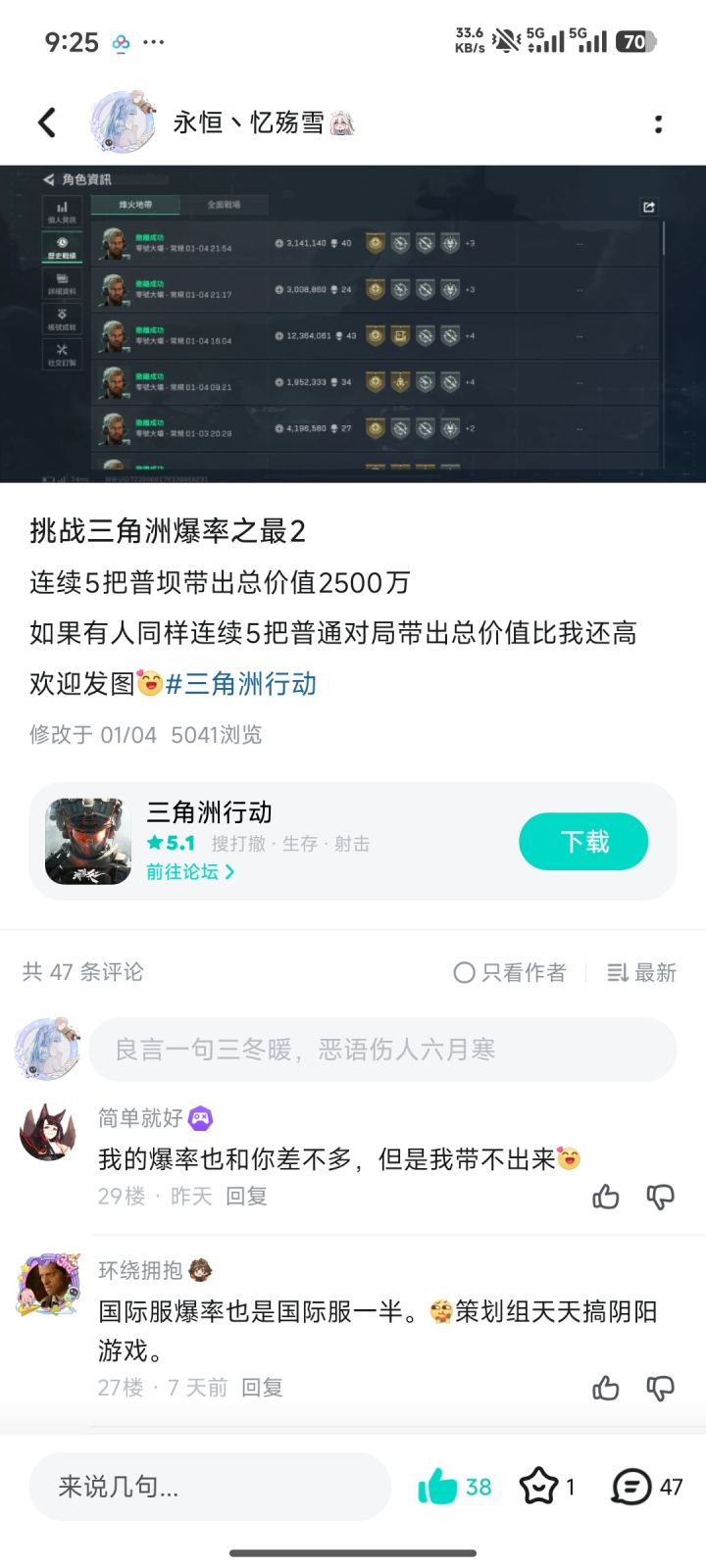
Task: Open the 歷史戰績 clock icon in the sidebar
Action: pos(63,243)
